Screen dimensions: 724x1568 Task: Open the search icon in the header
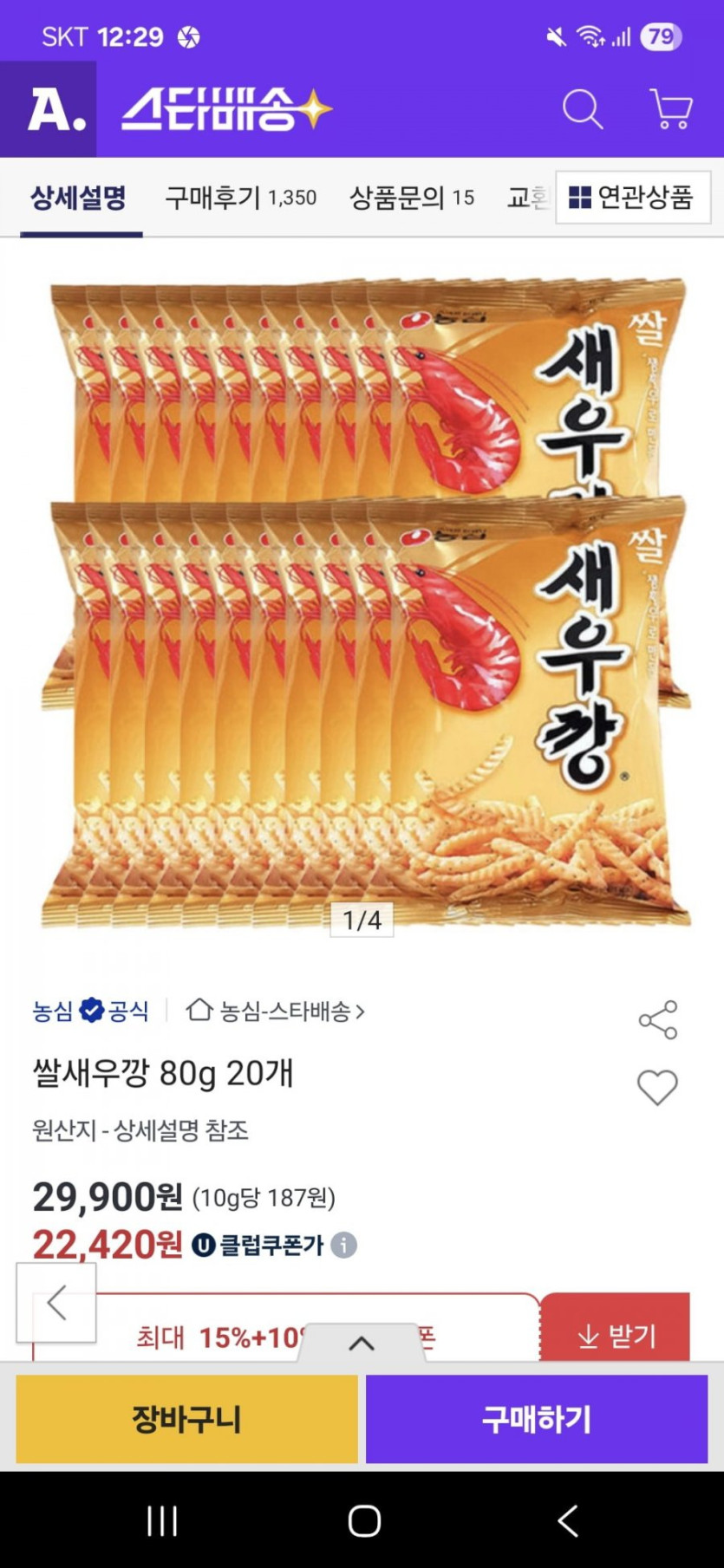(582, 110)
